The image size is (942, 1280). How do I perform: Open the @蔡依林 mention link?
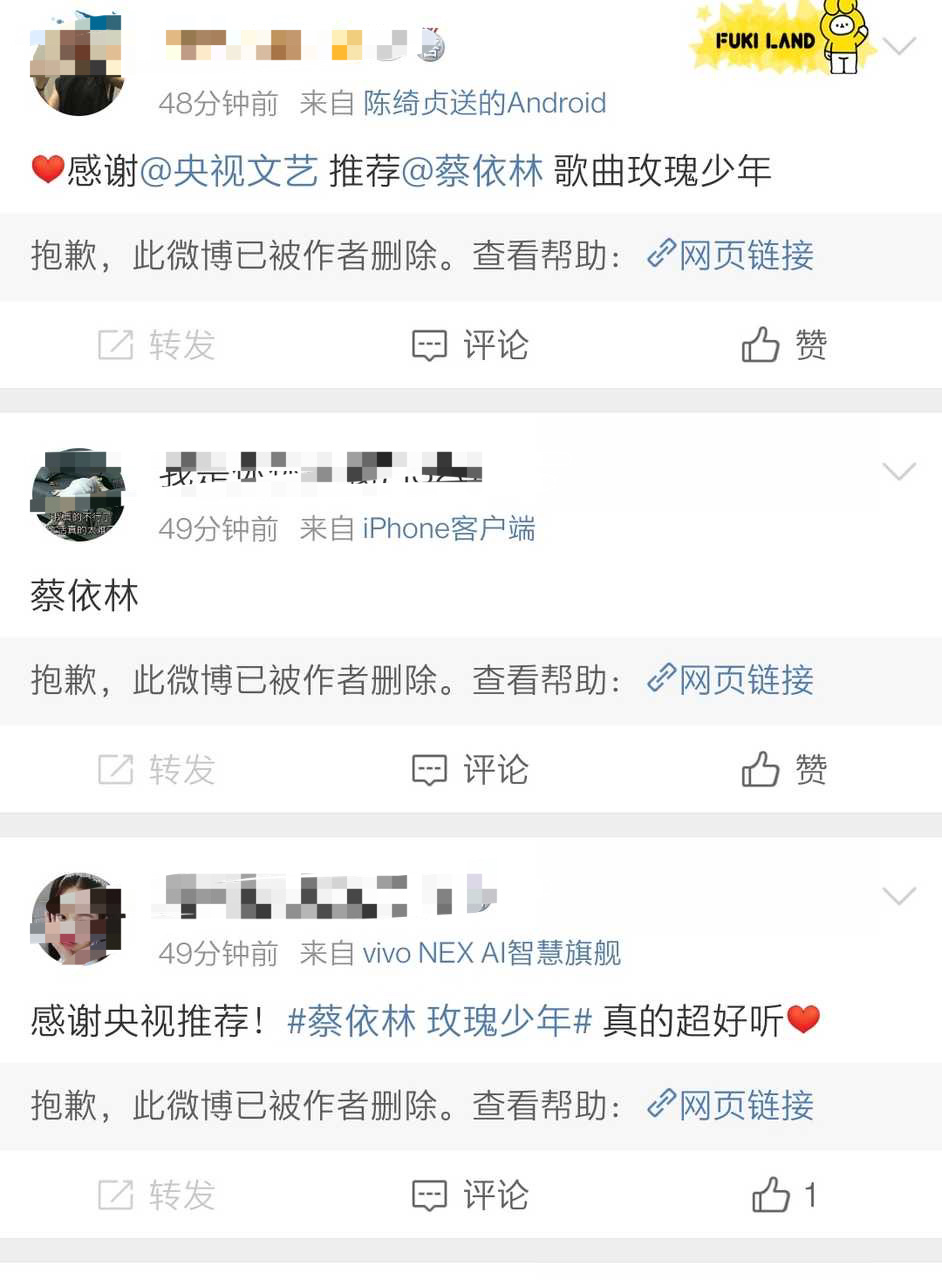472,171
